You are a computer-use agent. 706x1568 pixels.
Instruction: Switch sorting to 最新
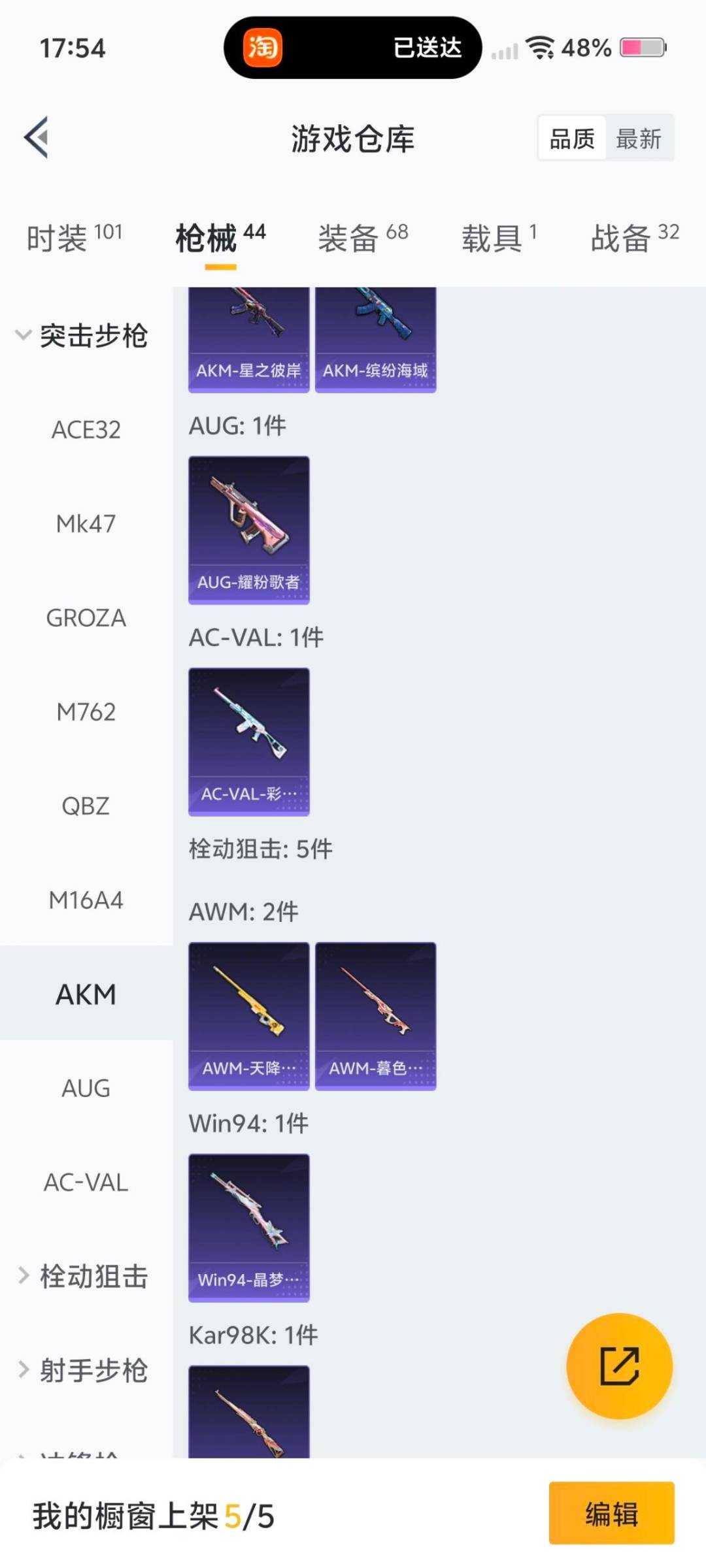(639, 138)
